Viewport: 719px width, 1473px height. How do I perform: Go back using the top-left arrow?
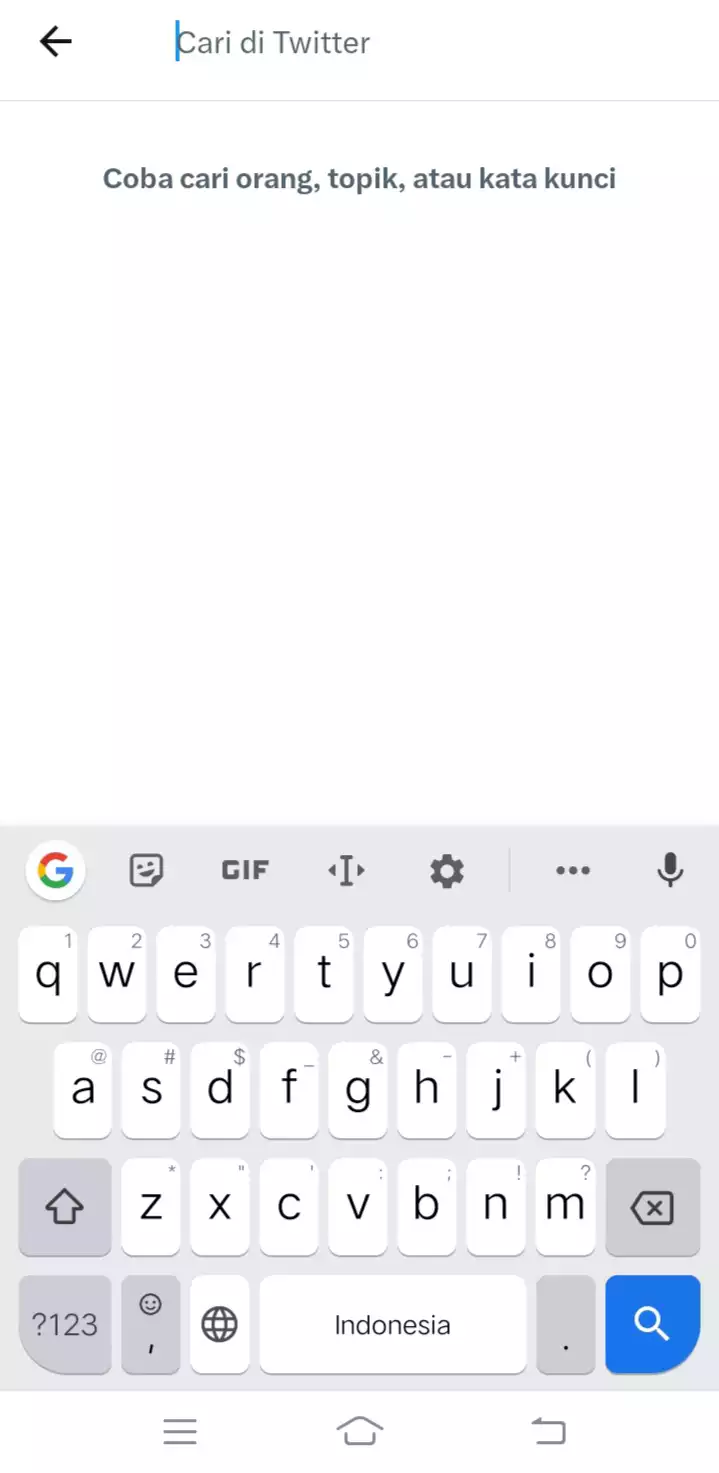(x=56, y=42)
